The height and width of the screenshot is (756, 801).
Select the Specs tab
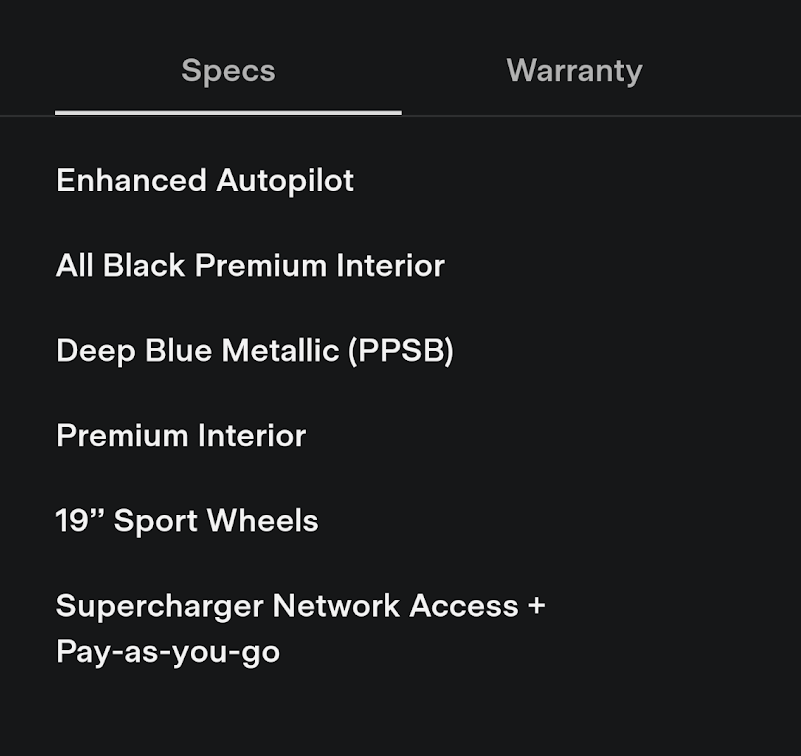[228, 71]
